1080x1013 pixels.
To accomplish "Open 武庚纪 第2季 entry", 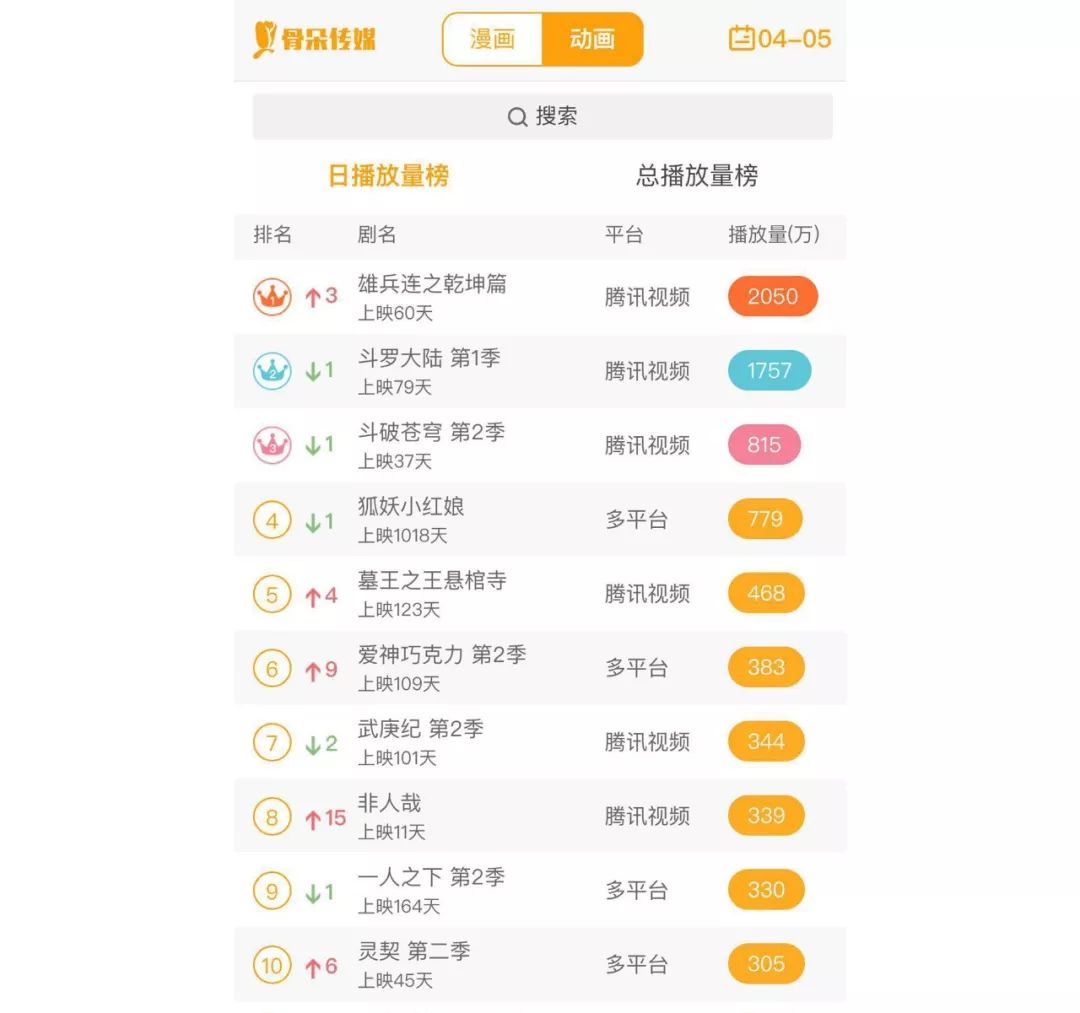I will point(420,729).
